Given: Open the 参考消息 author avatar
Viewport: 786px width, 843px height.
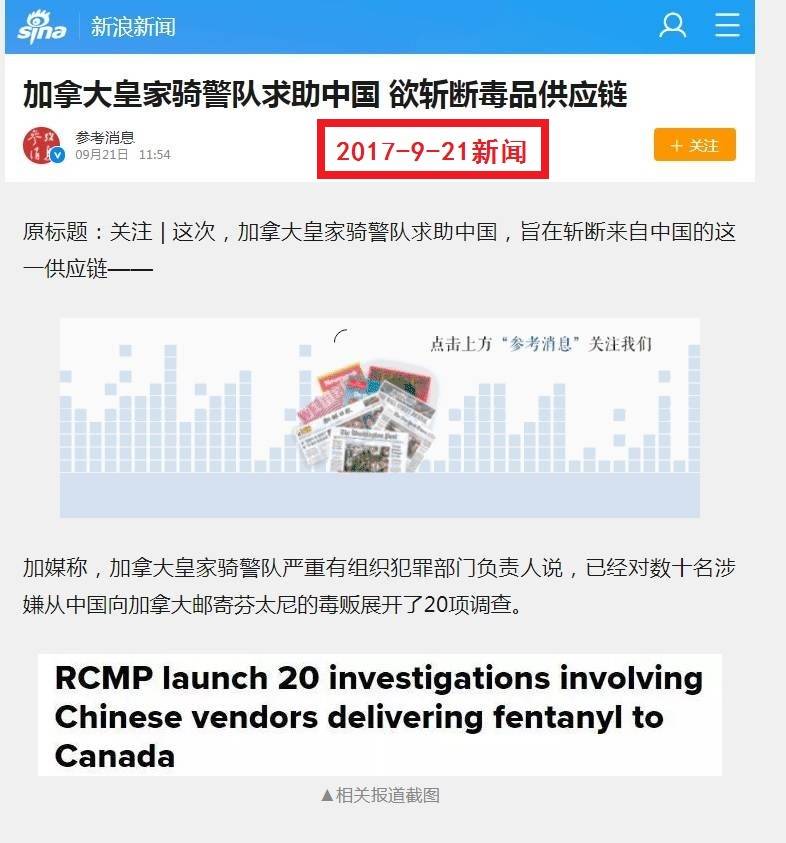Looking at the screenshot, I should point(42,146).
